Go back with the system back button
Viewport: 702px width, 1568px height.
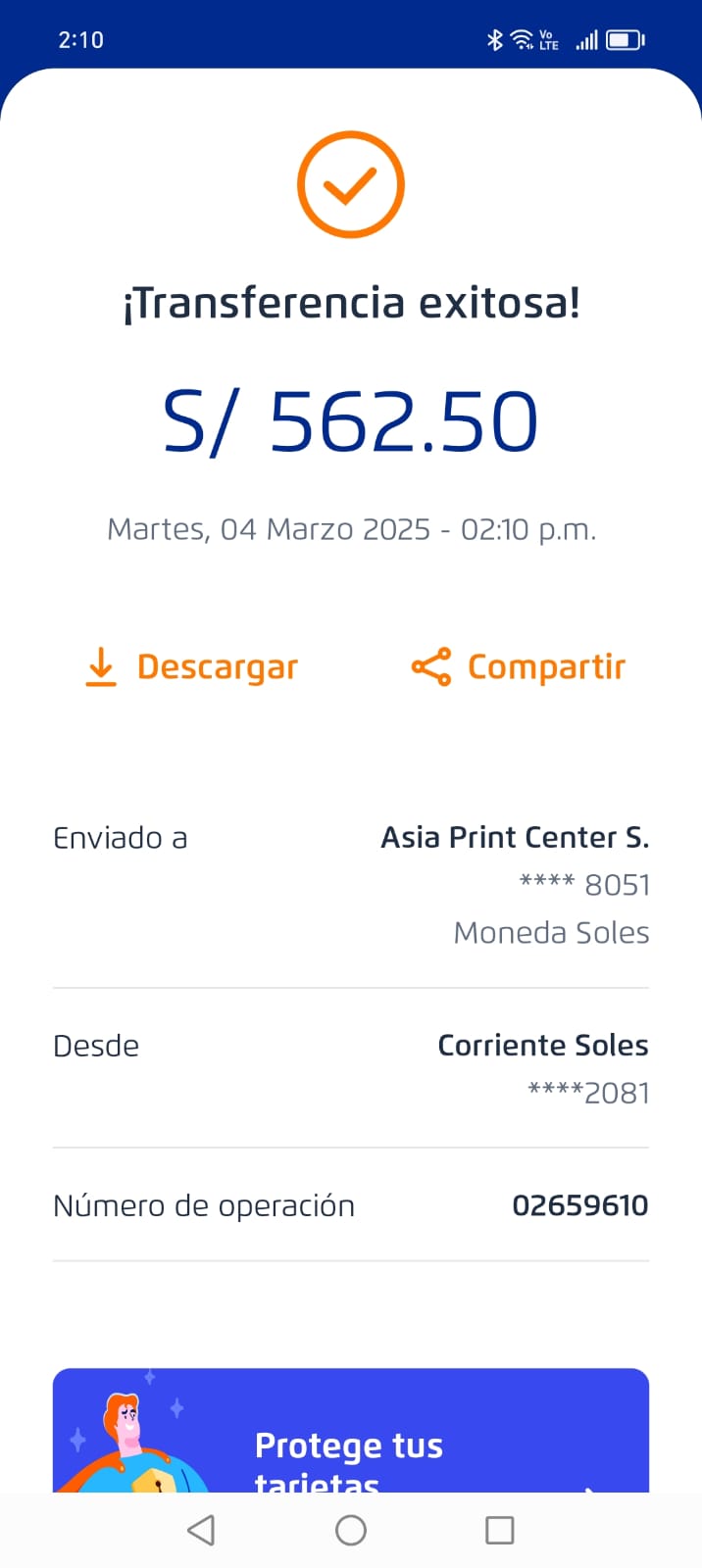(x=201, y=1530)
